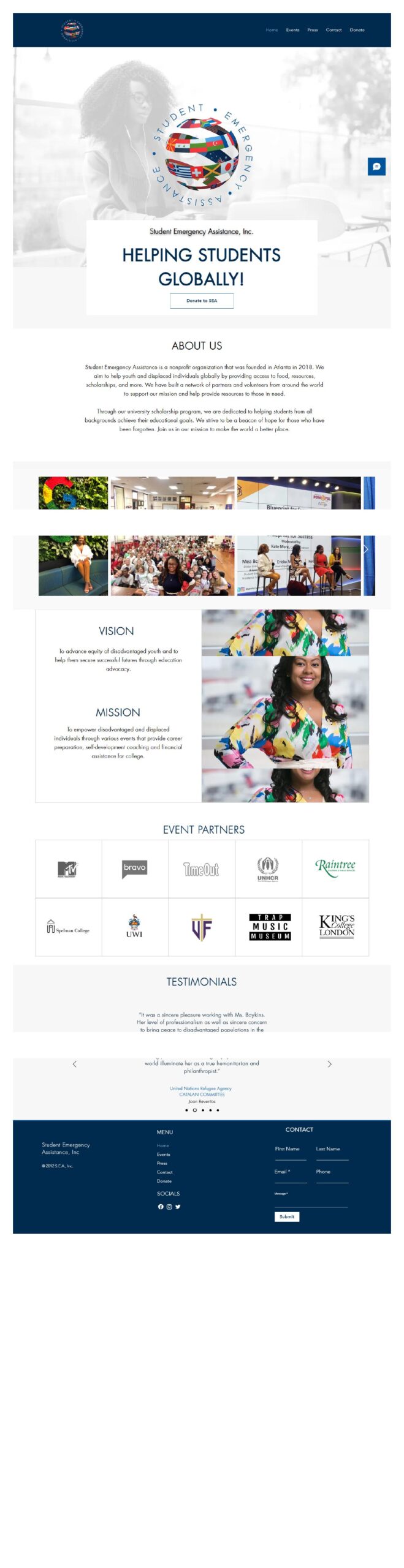Open the Instagram social icon in footer

169,1207
